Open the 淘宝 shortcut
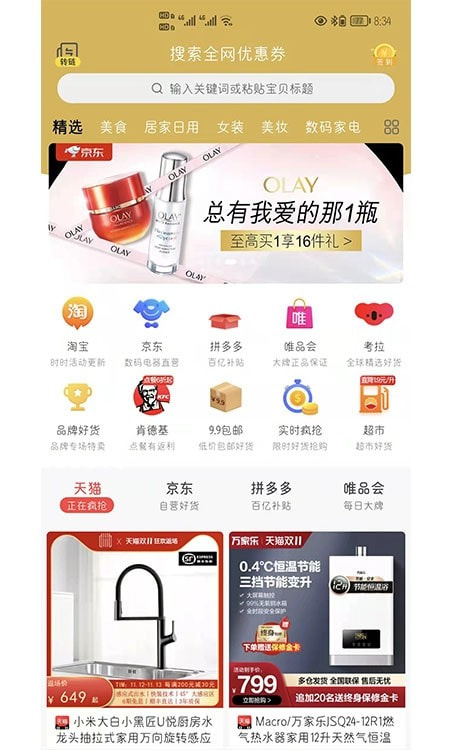 coord(77,332)
